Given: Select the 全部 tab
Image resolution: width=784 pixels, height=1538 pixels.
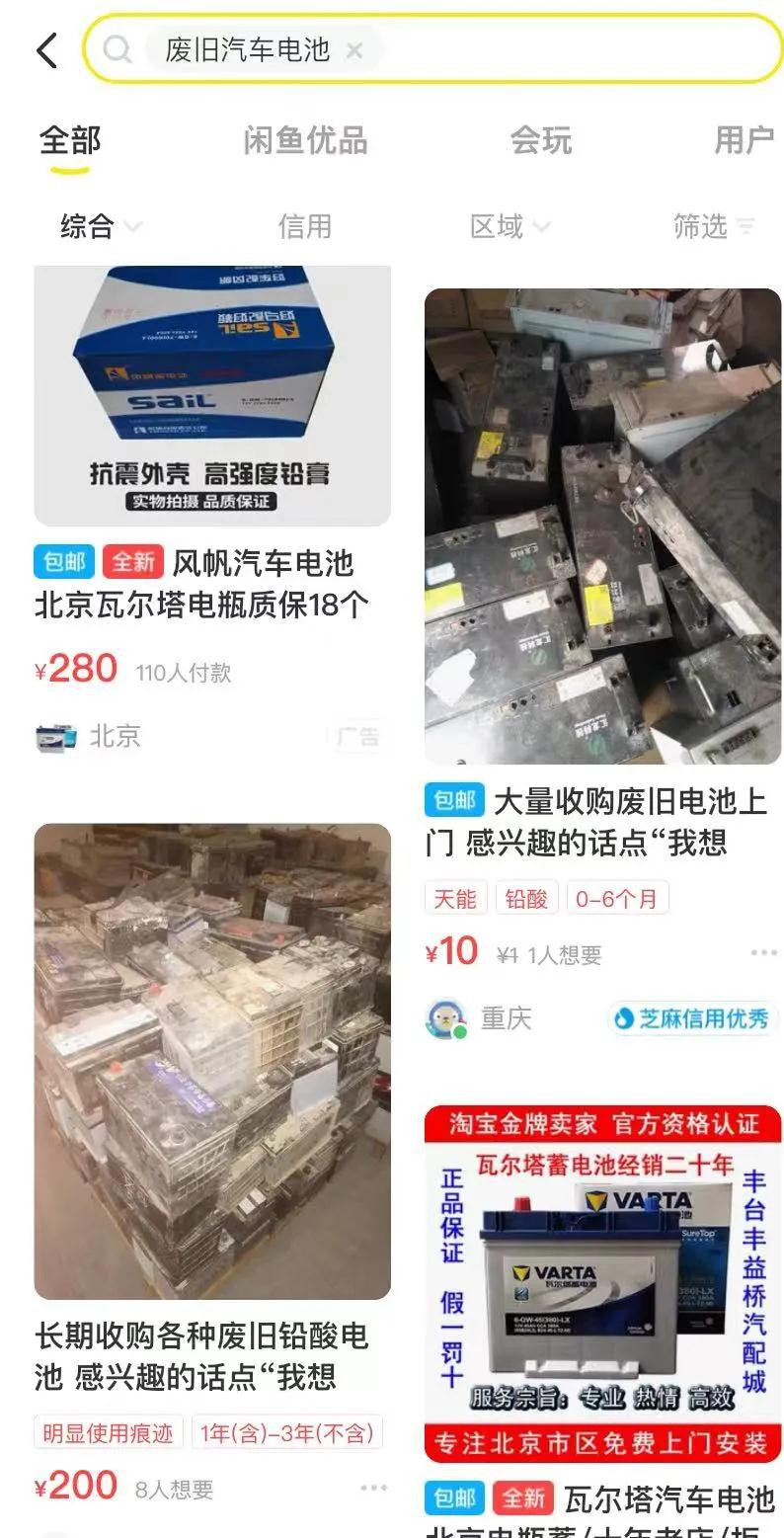Looking at the screenshot, I should (x=70, y=140).
